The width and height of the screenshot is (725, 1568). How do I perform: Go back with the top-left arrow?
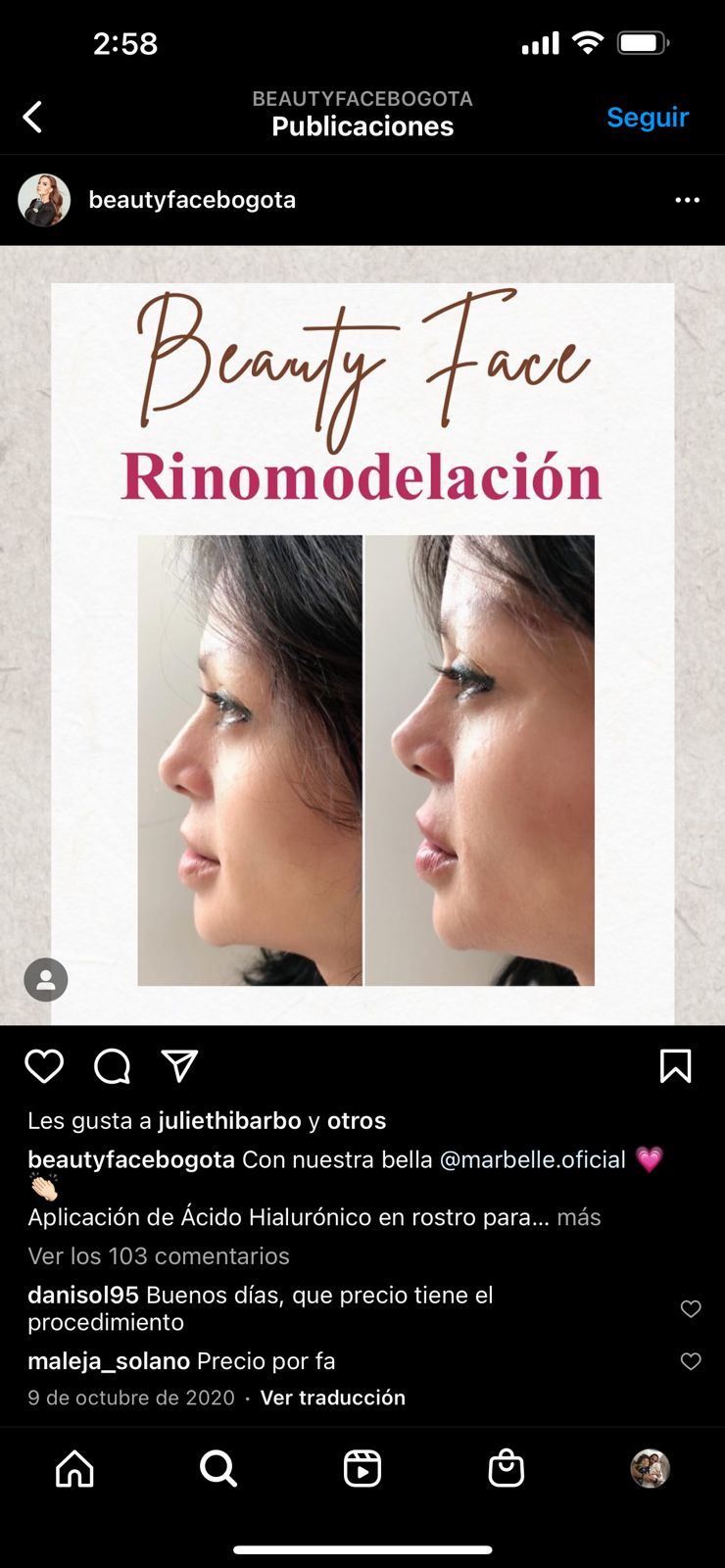coord(32,118)
